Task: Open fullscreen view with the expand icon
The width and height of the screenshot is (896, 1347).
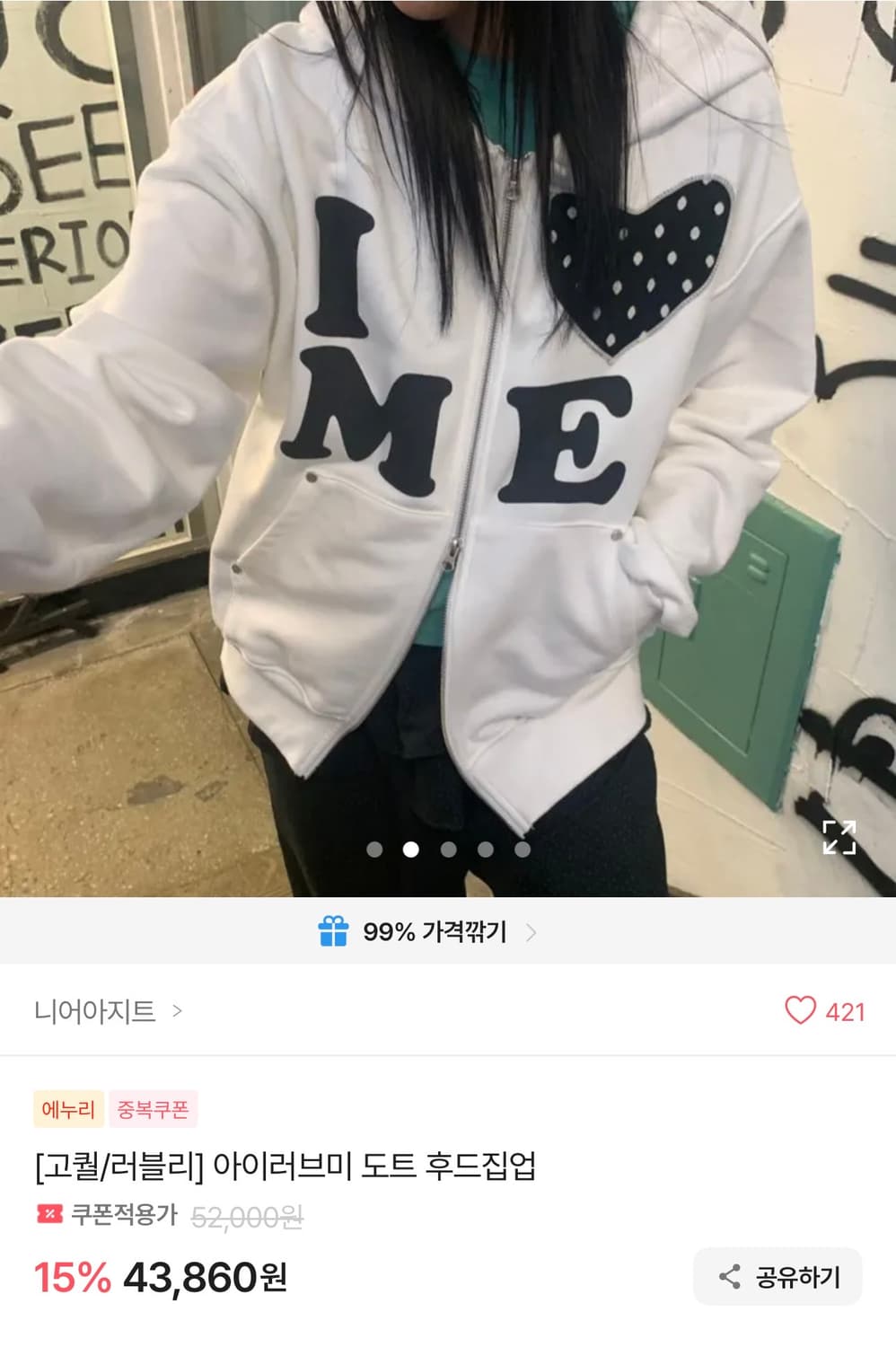Action: [837, 837]
